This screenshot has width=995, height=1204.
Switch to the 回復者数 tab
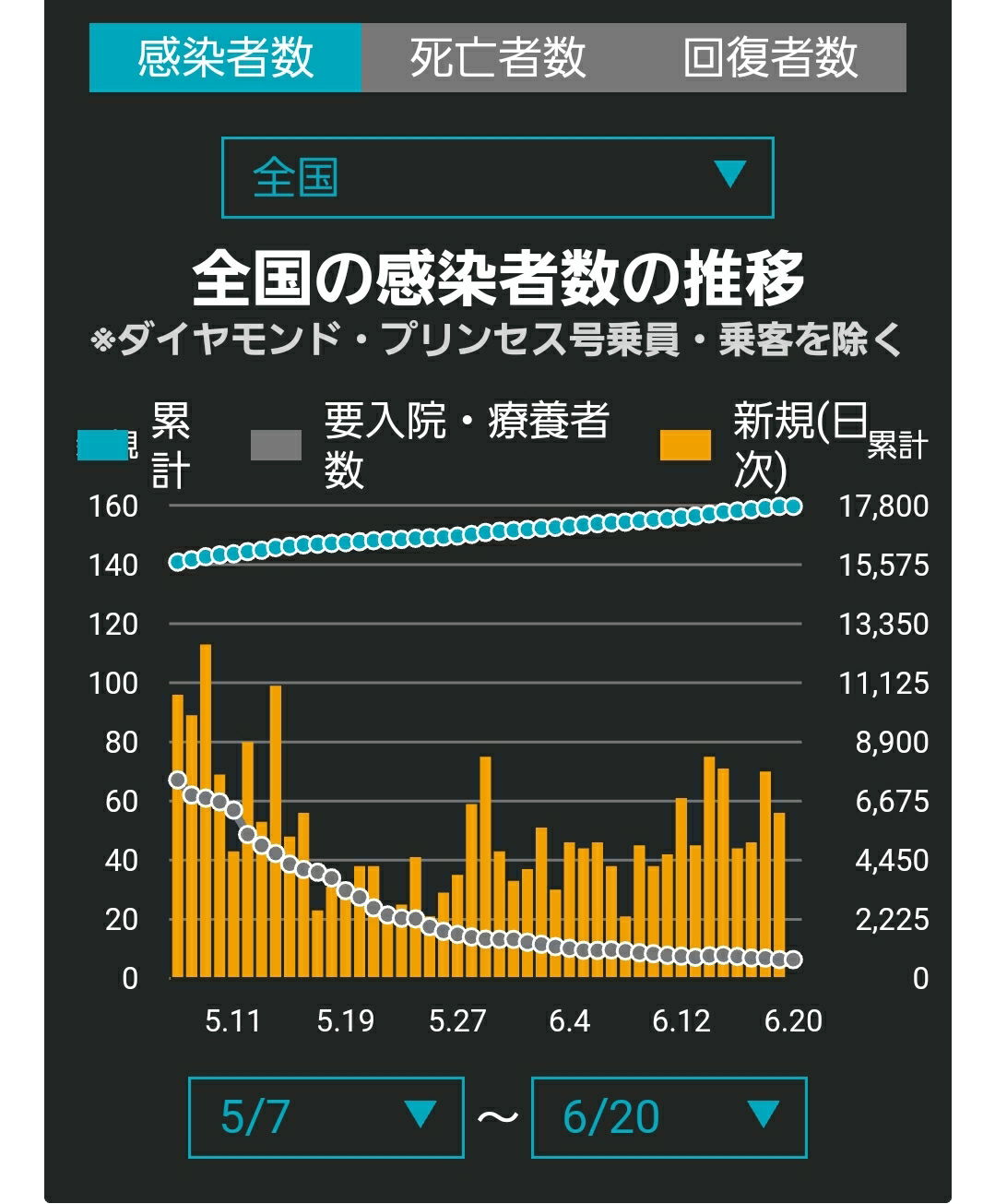pyautogui.click(x=770, y=57)
